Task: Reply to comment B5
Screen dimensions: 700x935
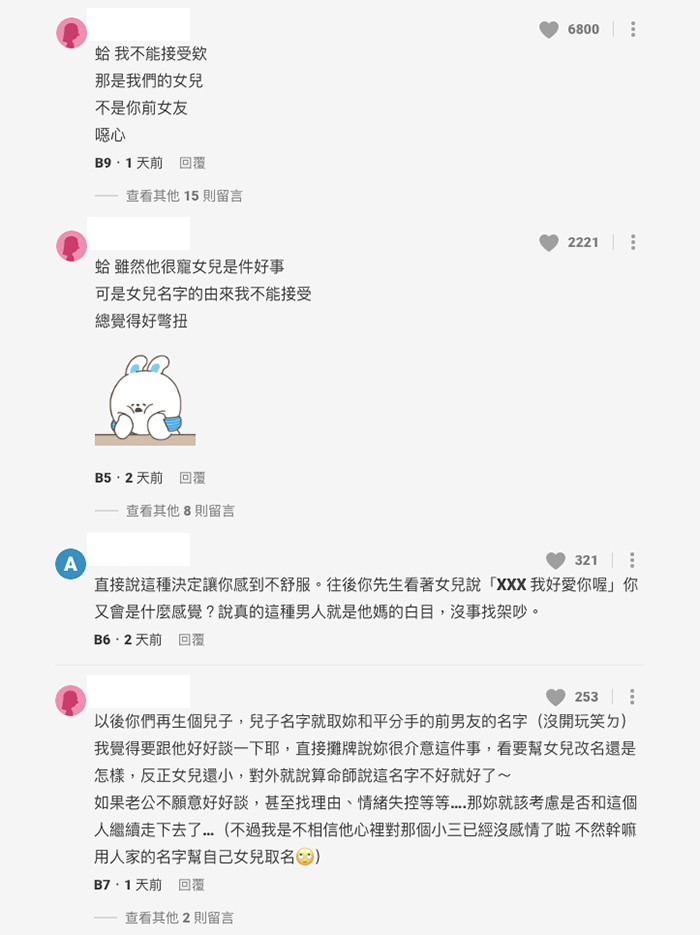Action: click(192, 478)
